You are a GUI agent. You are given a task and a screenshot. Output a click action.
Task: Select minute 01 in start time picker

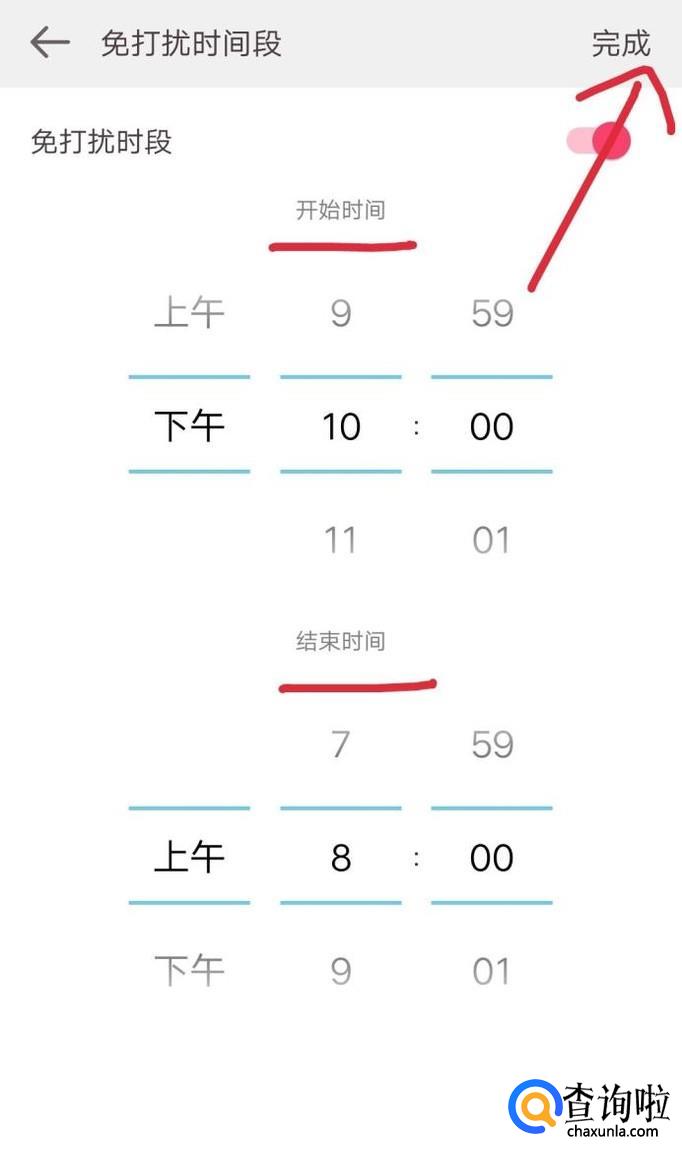(492, 540)
